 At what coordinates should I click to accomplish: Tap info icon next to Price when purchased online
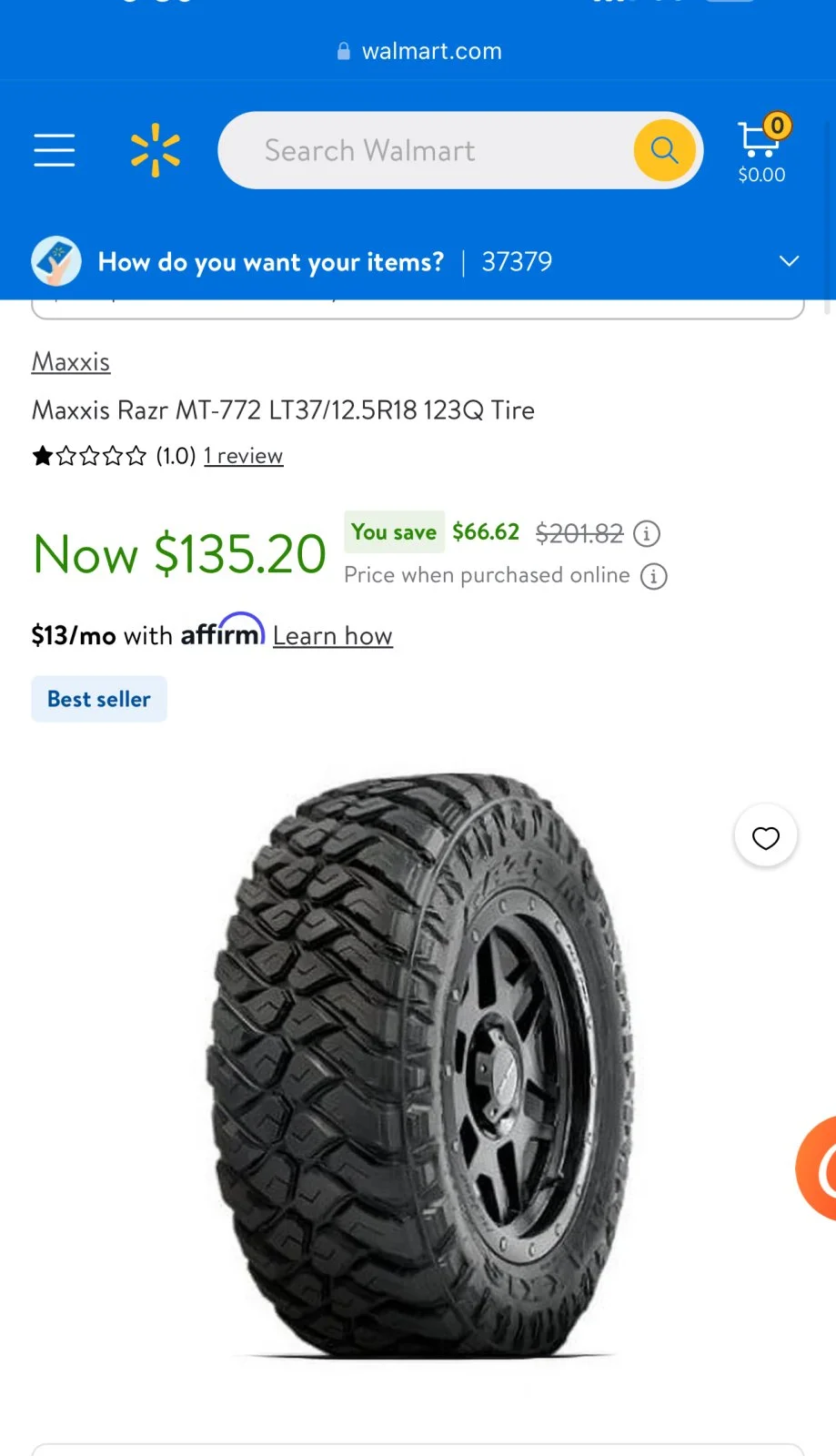(654, 576)
